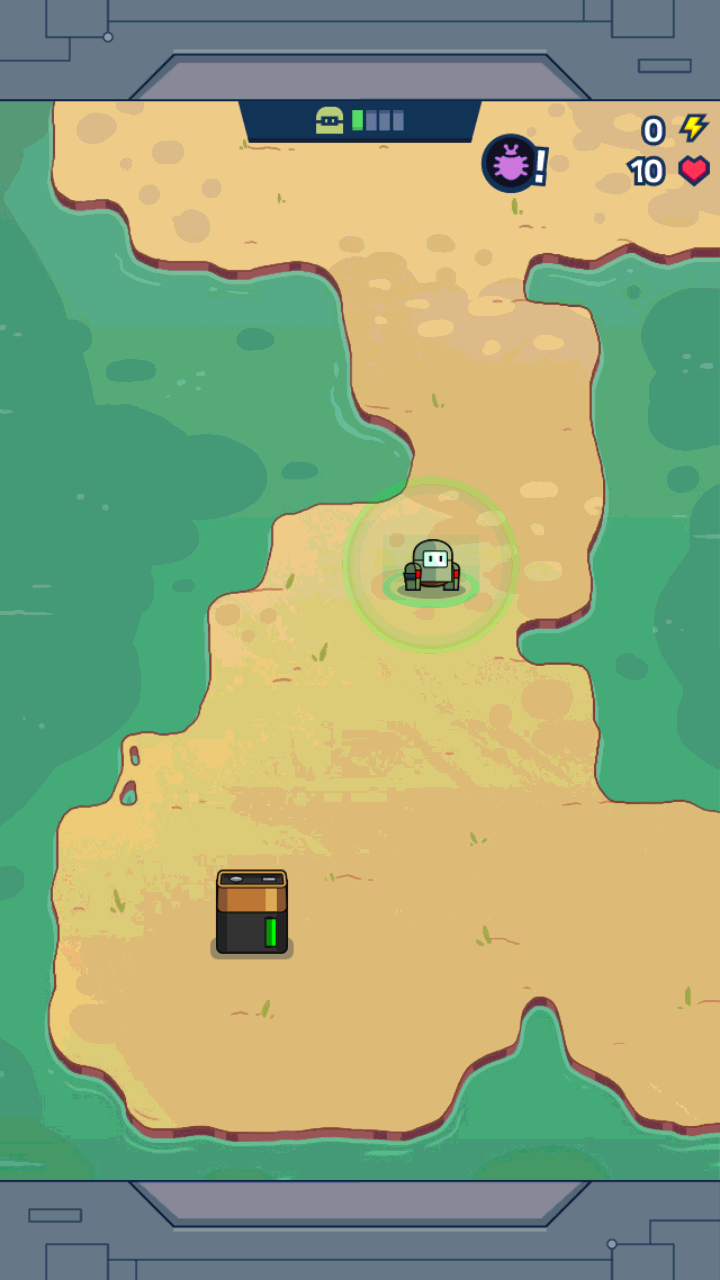Tap the purple bug alert icon

coord(511,163)
